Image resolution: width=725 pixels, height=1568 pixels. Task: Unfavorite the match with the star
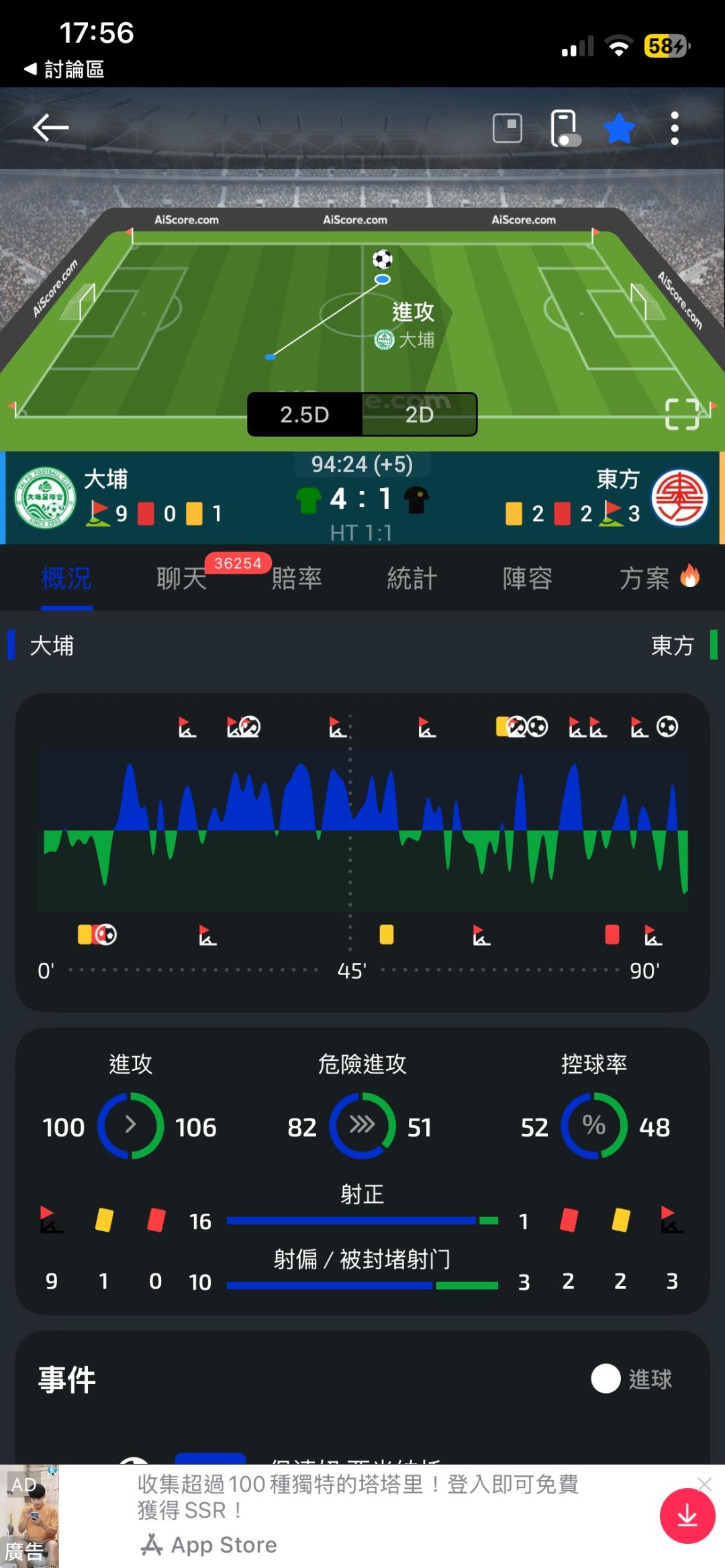(x=619, y=128)
